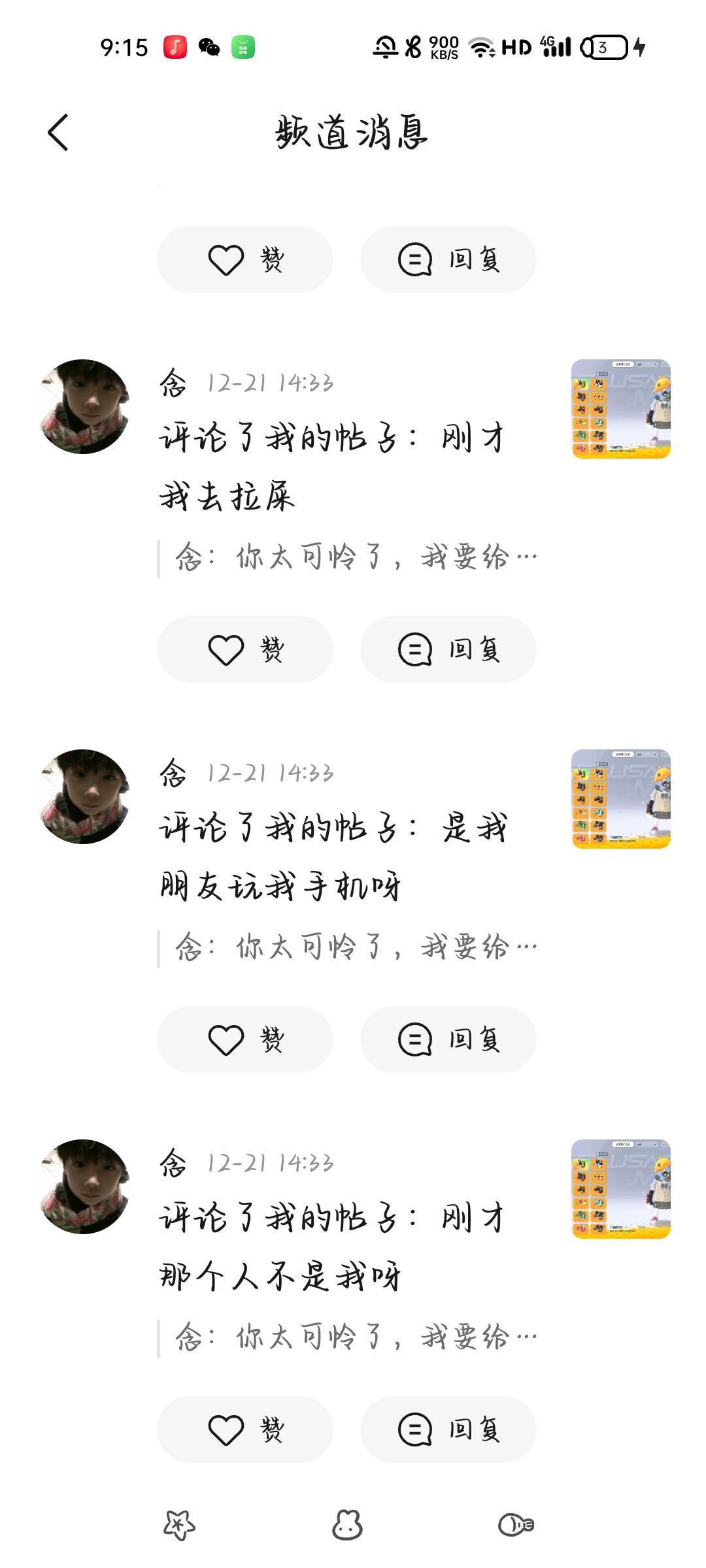View 念's avatar next to 是我朋友玩我手机呀
This screenshot has height=1568, width=706.
point(84,796)
